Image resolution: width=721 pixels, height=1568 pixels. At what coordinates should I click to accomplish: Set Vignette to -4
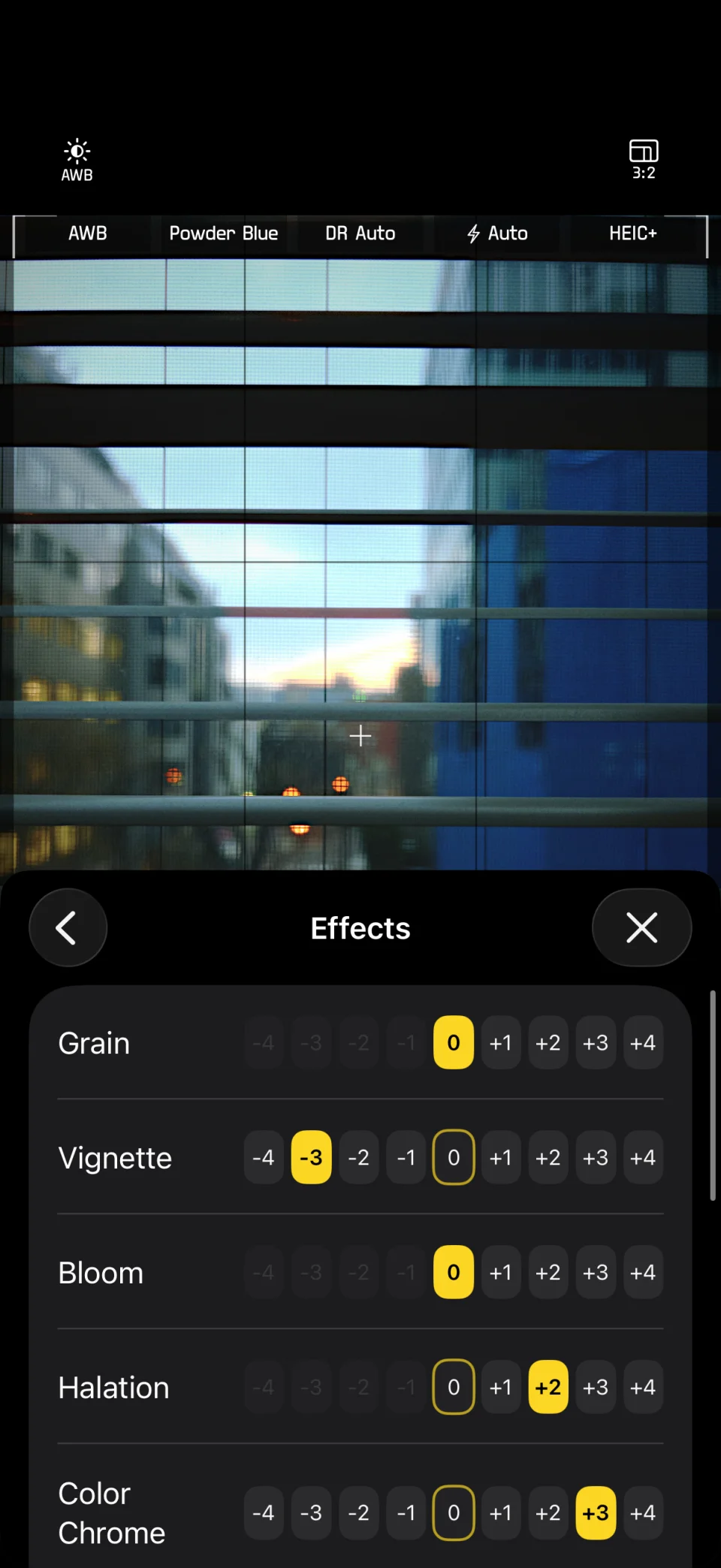point(264,1157)
